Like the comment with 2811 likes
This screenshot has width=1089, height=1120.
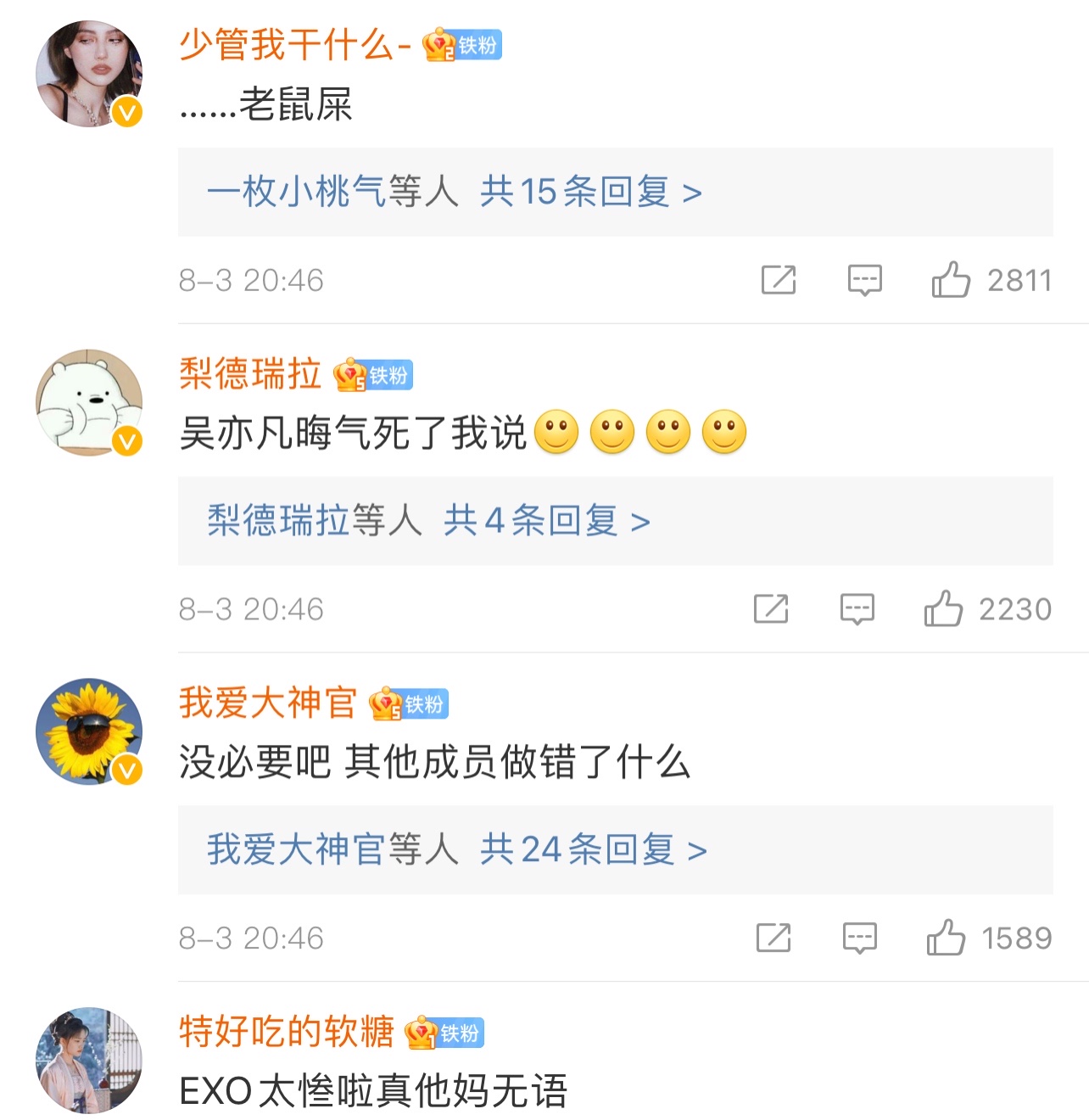coord(951,280)
